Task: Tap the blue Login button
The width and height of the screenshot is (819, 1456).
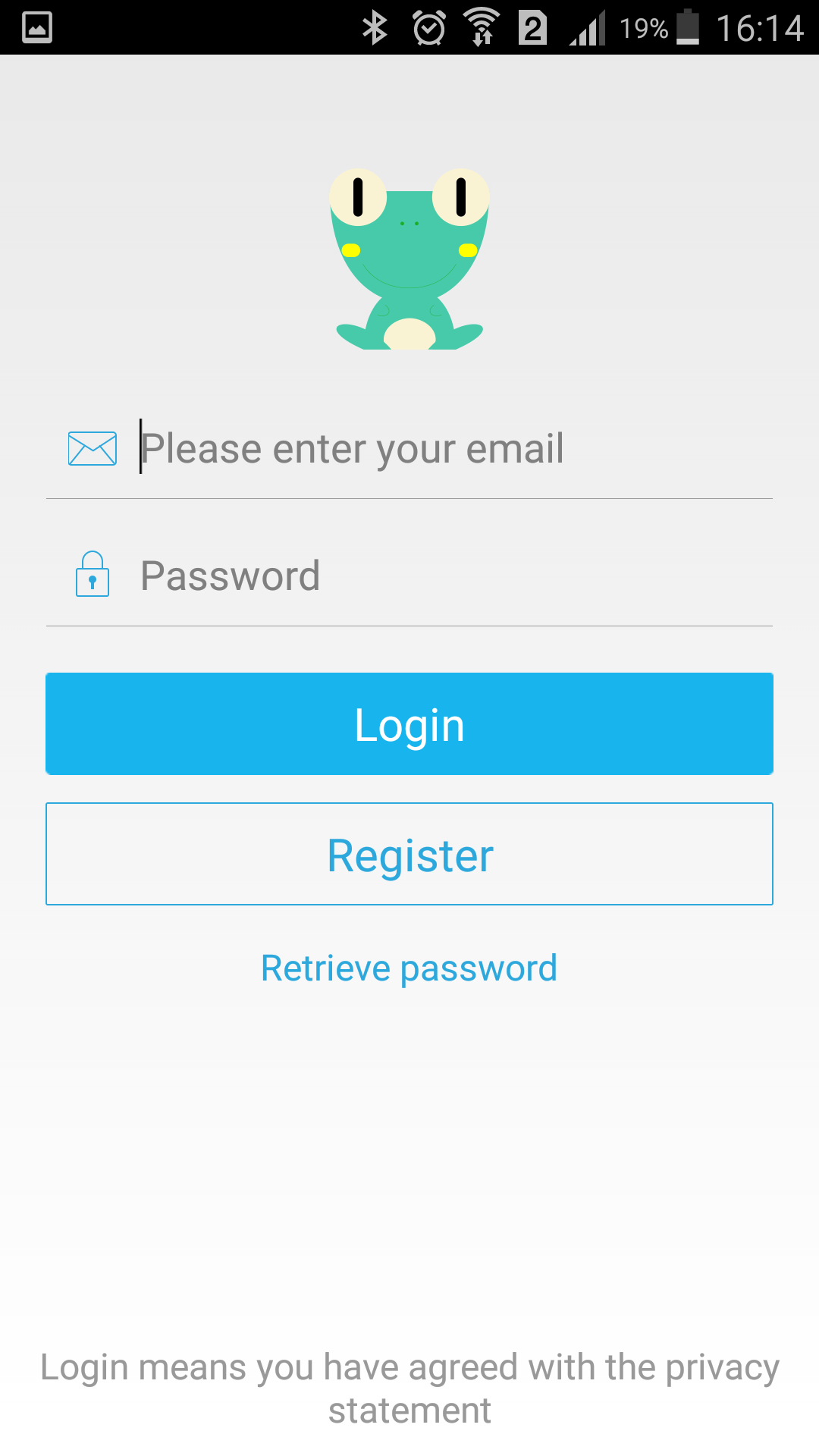Action: (409, 724)
